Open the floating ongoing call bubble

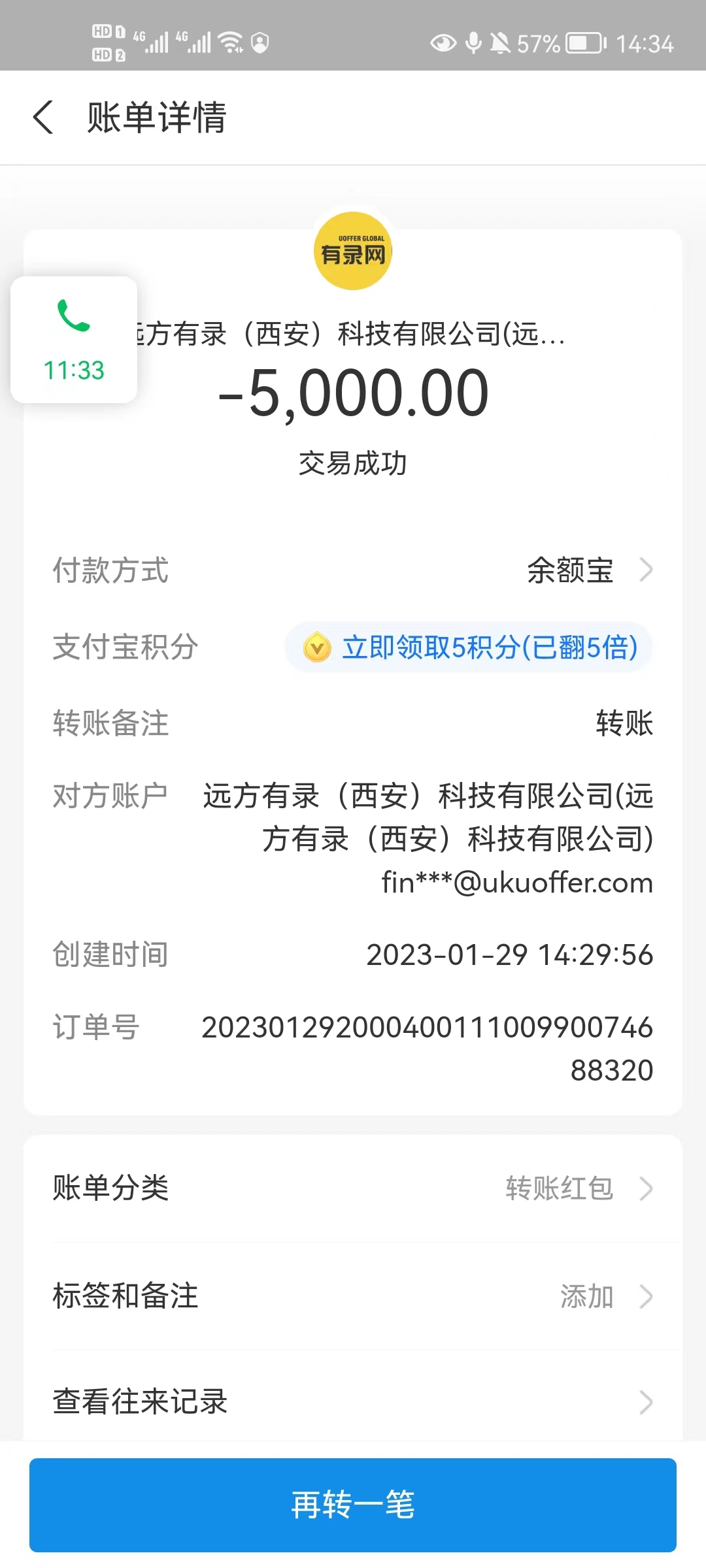click(74, 340)
